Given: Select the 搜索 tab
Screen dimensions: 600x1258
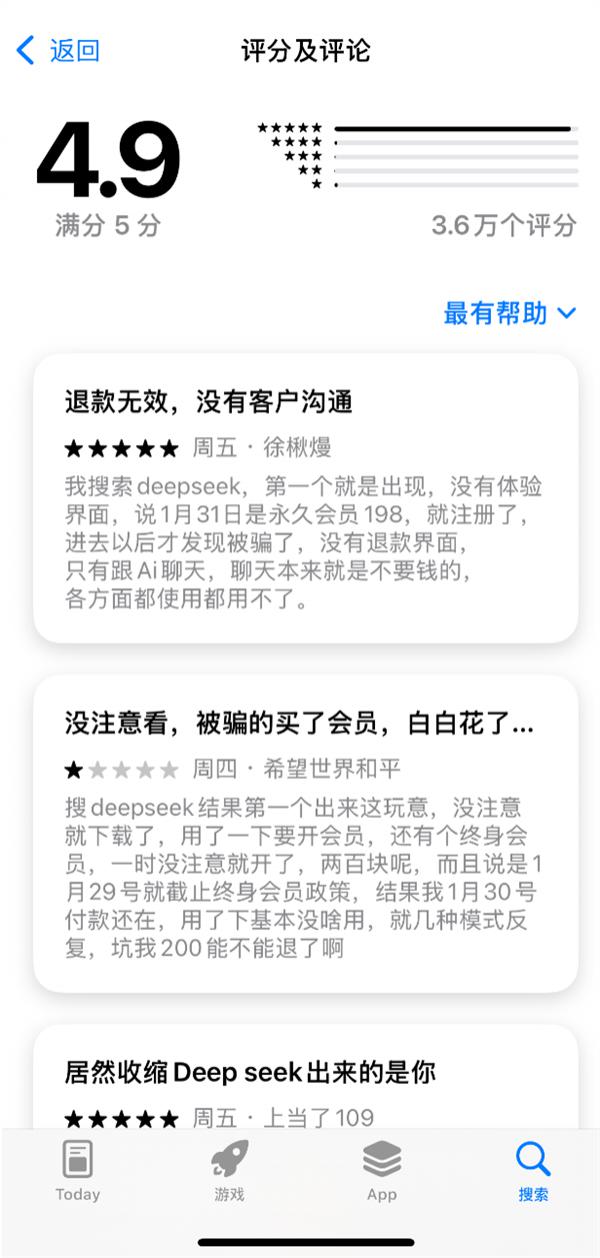Looking at the screenshot, I should tap(533, 1170).
